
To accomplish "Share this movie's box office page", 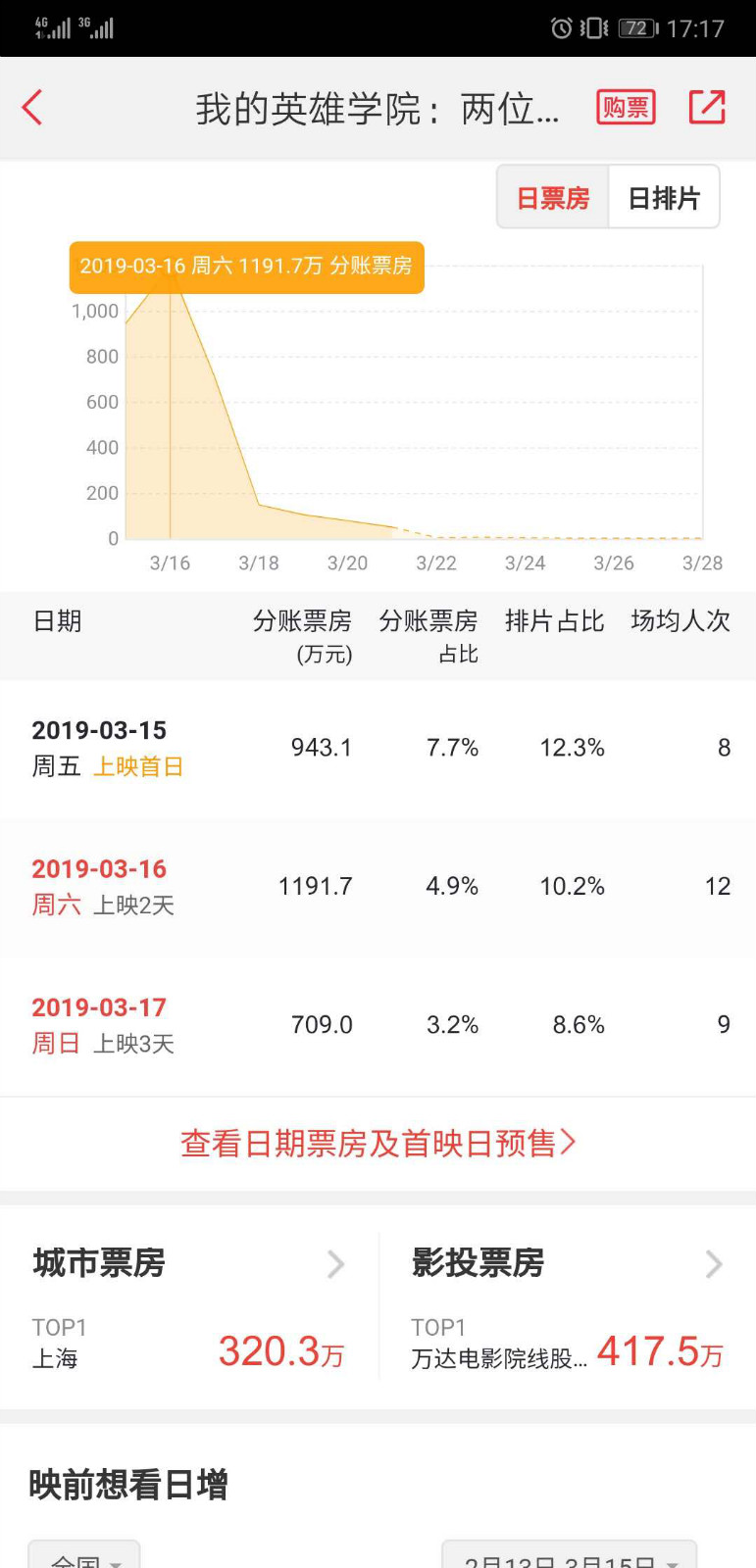I will tap(707, 108).
